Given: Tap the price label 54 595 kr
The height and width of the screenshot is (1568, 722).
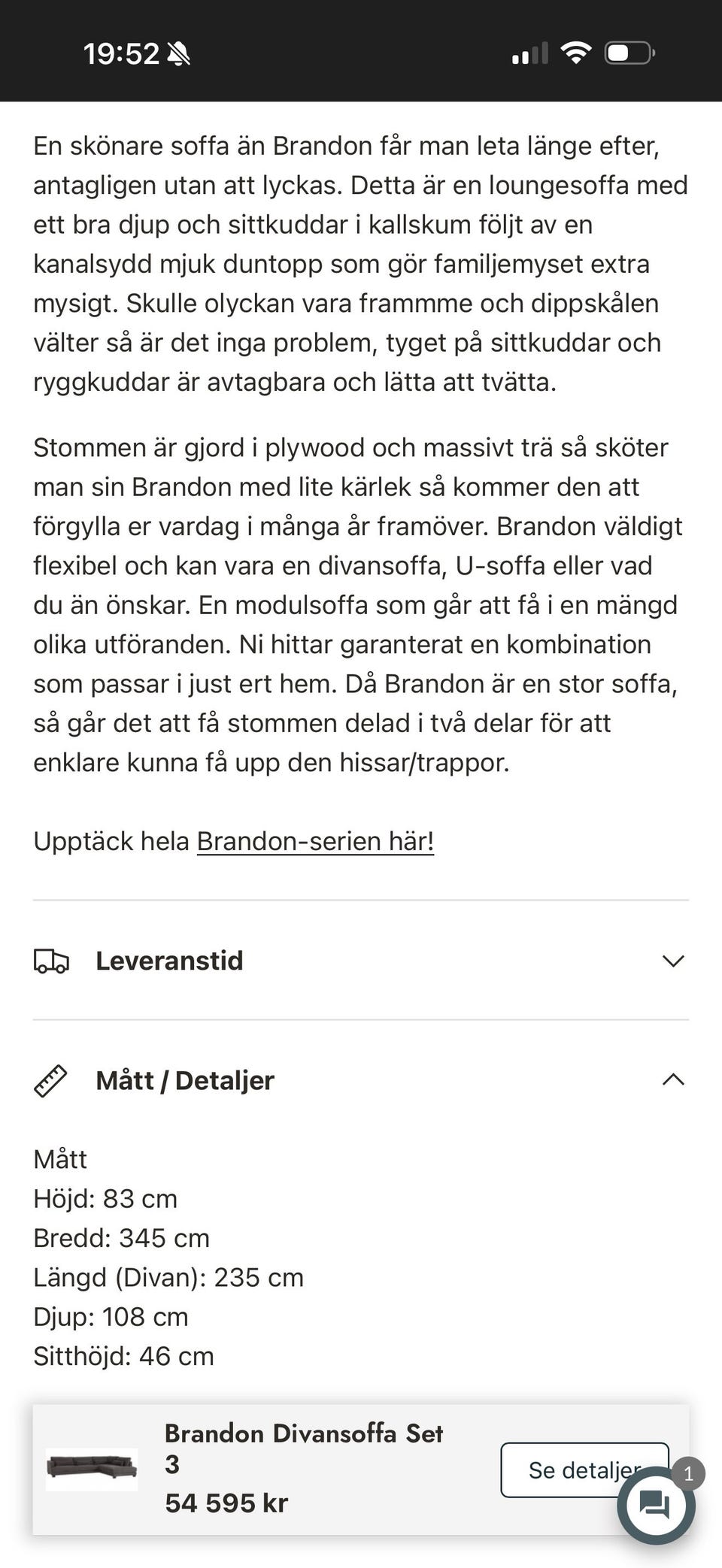Looking at the screenshot, I should (226, 1504).
